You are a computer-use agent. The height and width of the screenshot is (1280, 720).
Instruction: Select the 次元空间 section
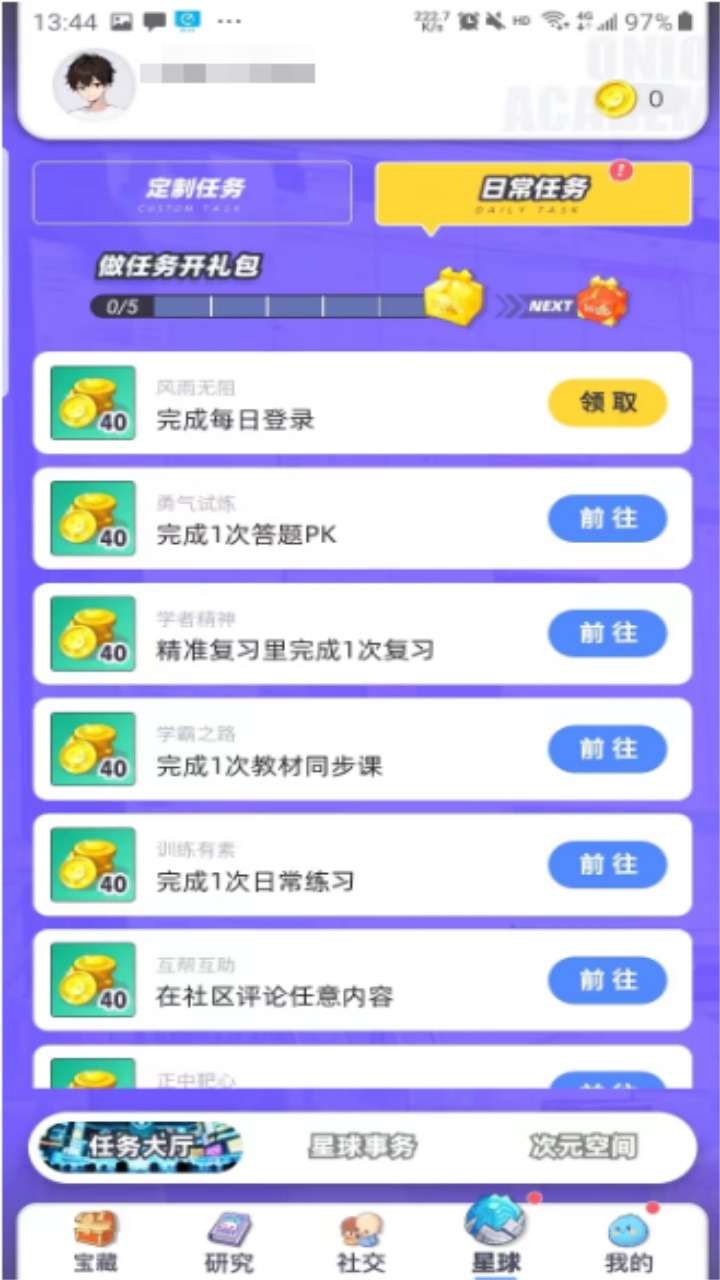pos(583,1148)
